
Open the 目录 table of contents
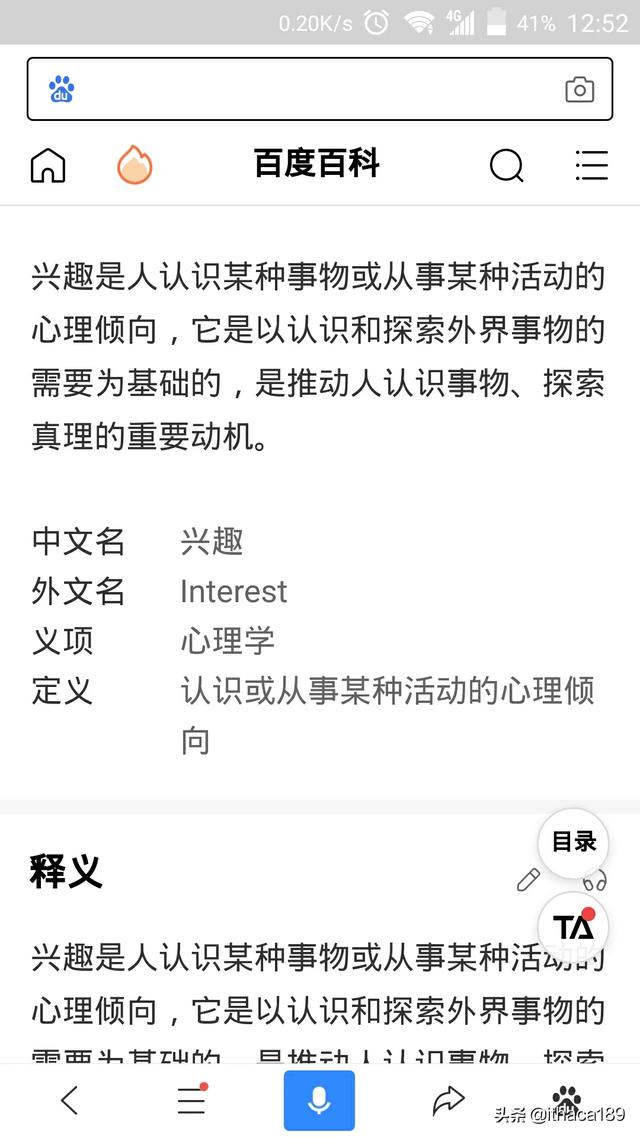click(x=574, y=843)
